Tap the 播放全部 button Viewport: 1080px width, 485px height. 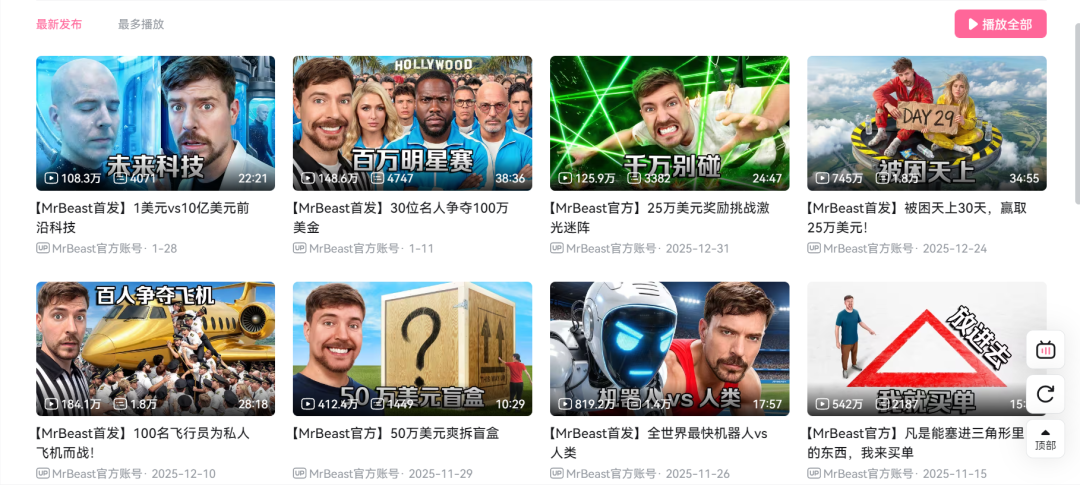[x=1000, y=24]
